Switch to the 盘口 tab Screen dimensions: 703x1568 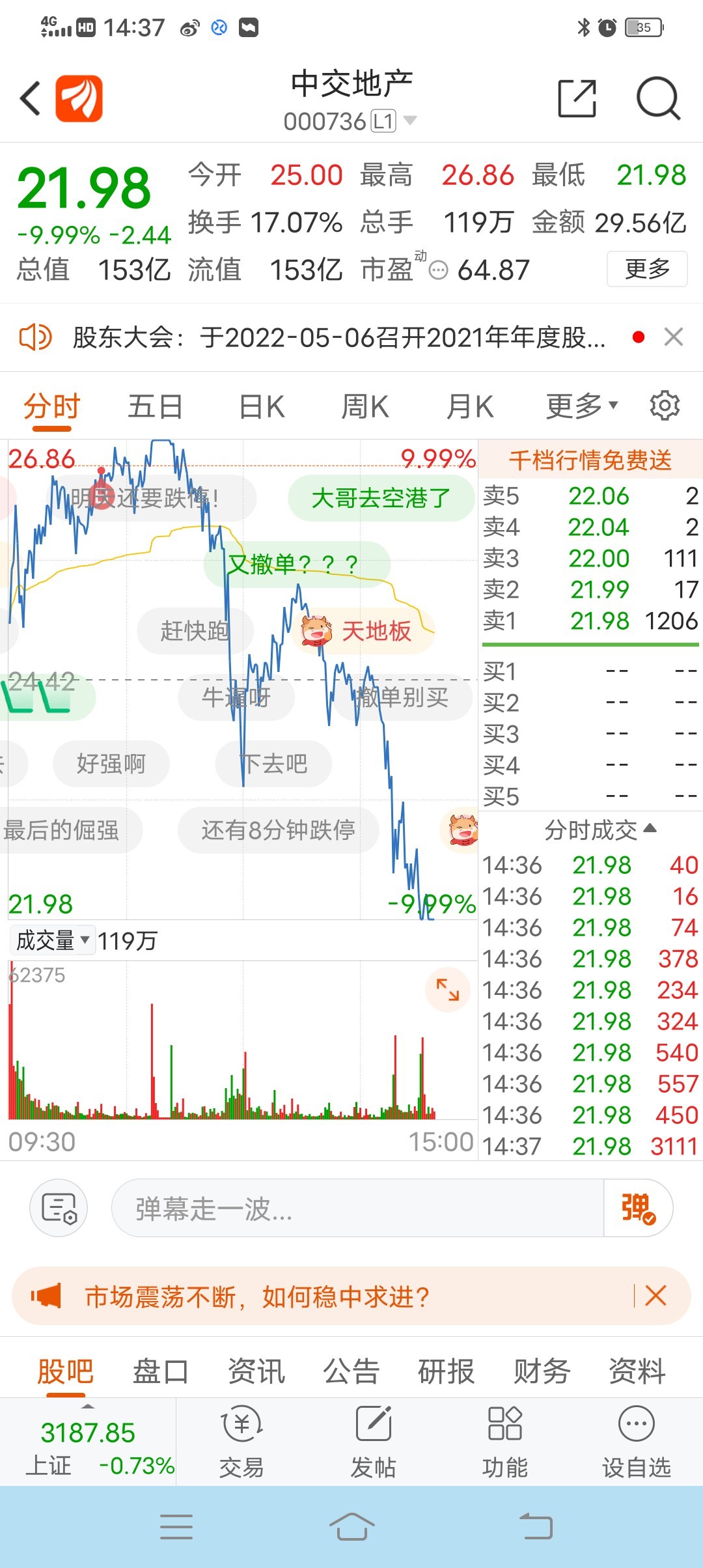pos(161,1371)
